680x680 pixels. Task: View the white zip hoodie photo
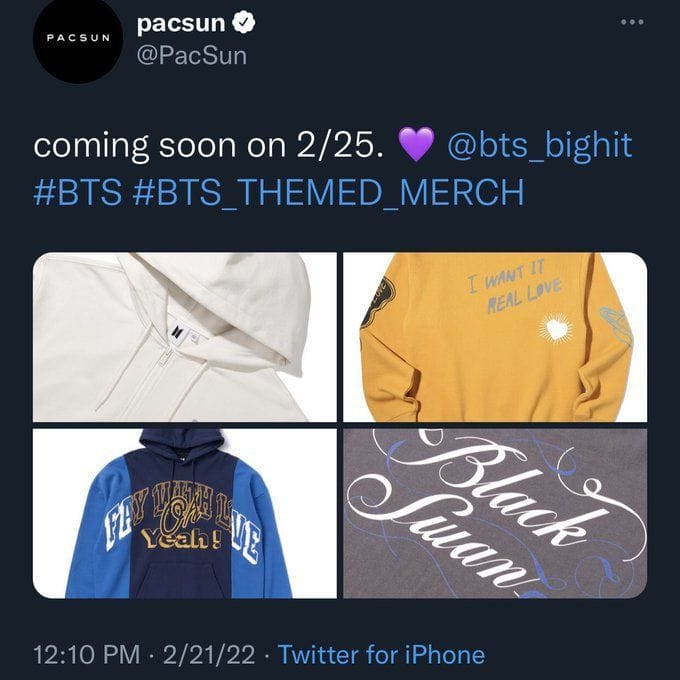185,337
